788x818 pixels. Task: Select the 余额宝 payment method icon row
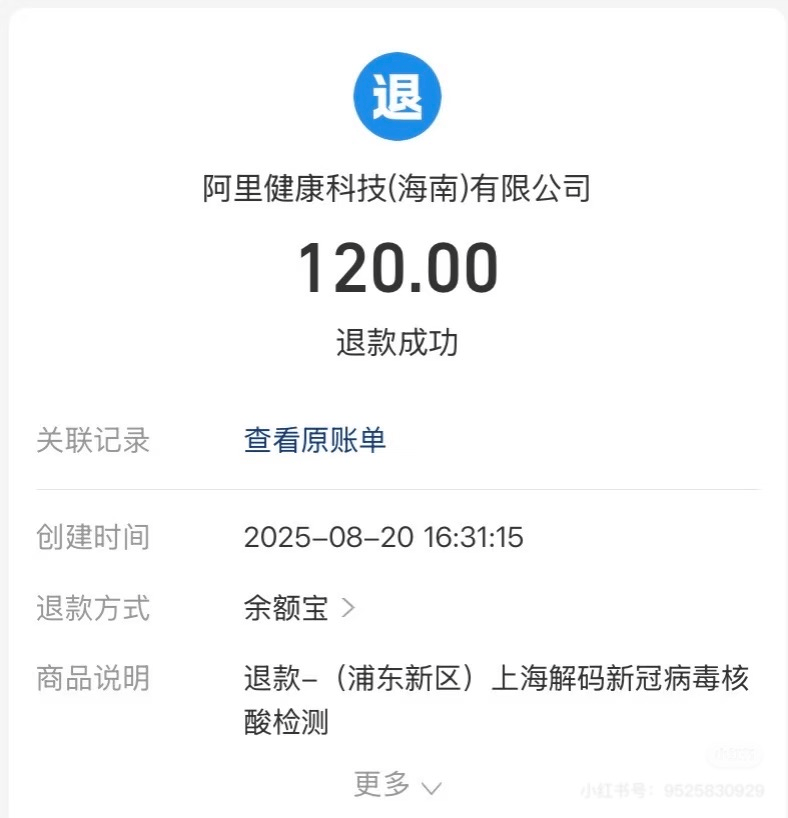(x=287, y=609)
